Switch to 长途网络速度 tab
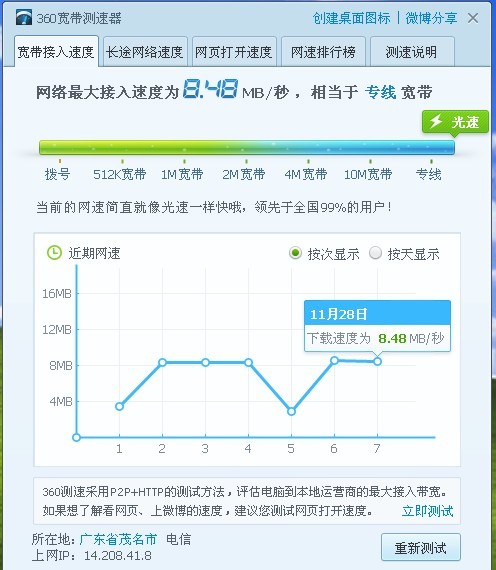 (145, 52)
